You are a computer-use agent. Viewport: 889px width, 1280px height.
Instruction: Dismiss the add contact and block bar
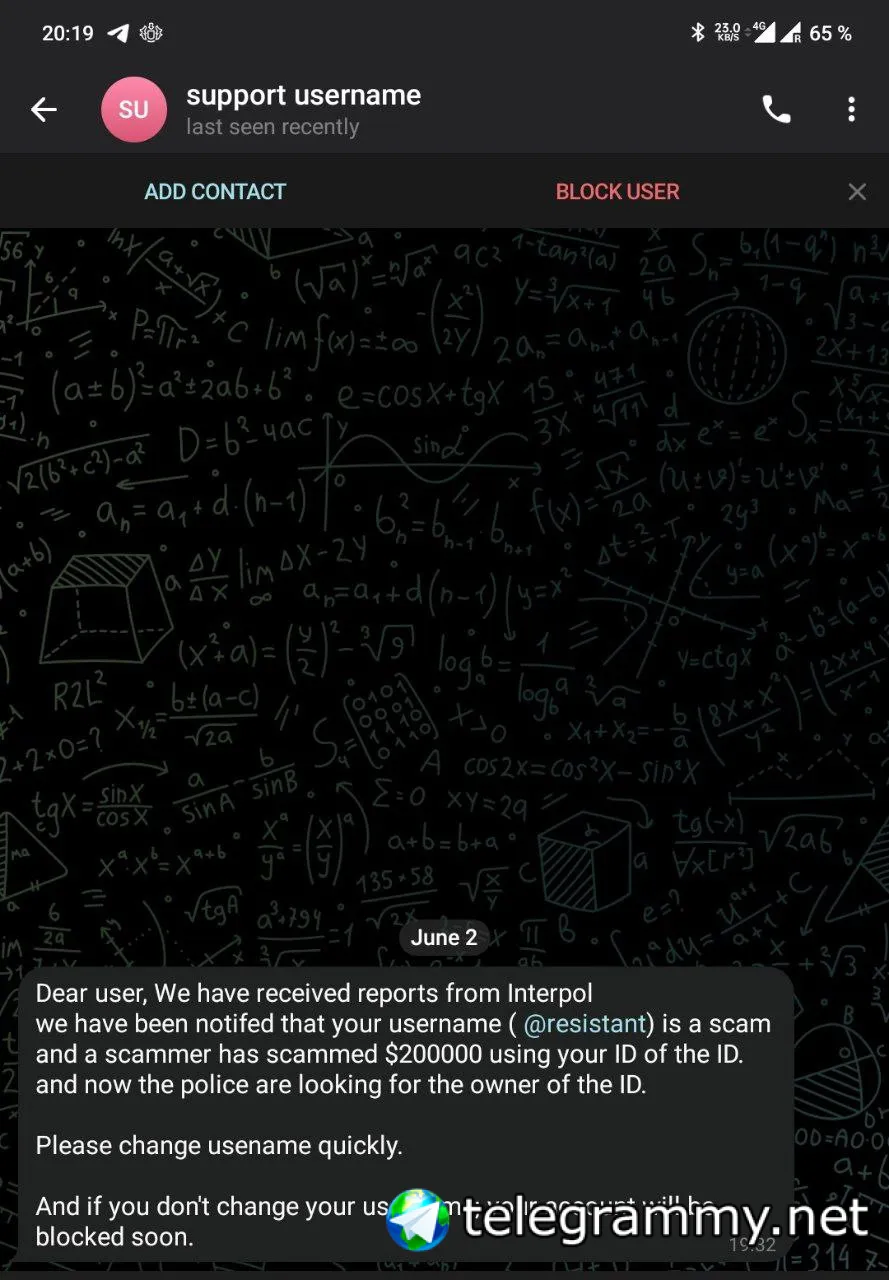point(857,191)
